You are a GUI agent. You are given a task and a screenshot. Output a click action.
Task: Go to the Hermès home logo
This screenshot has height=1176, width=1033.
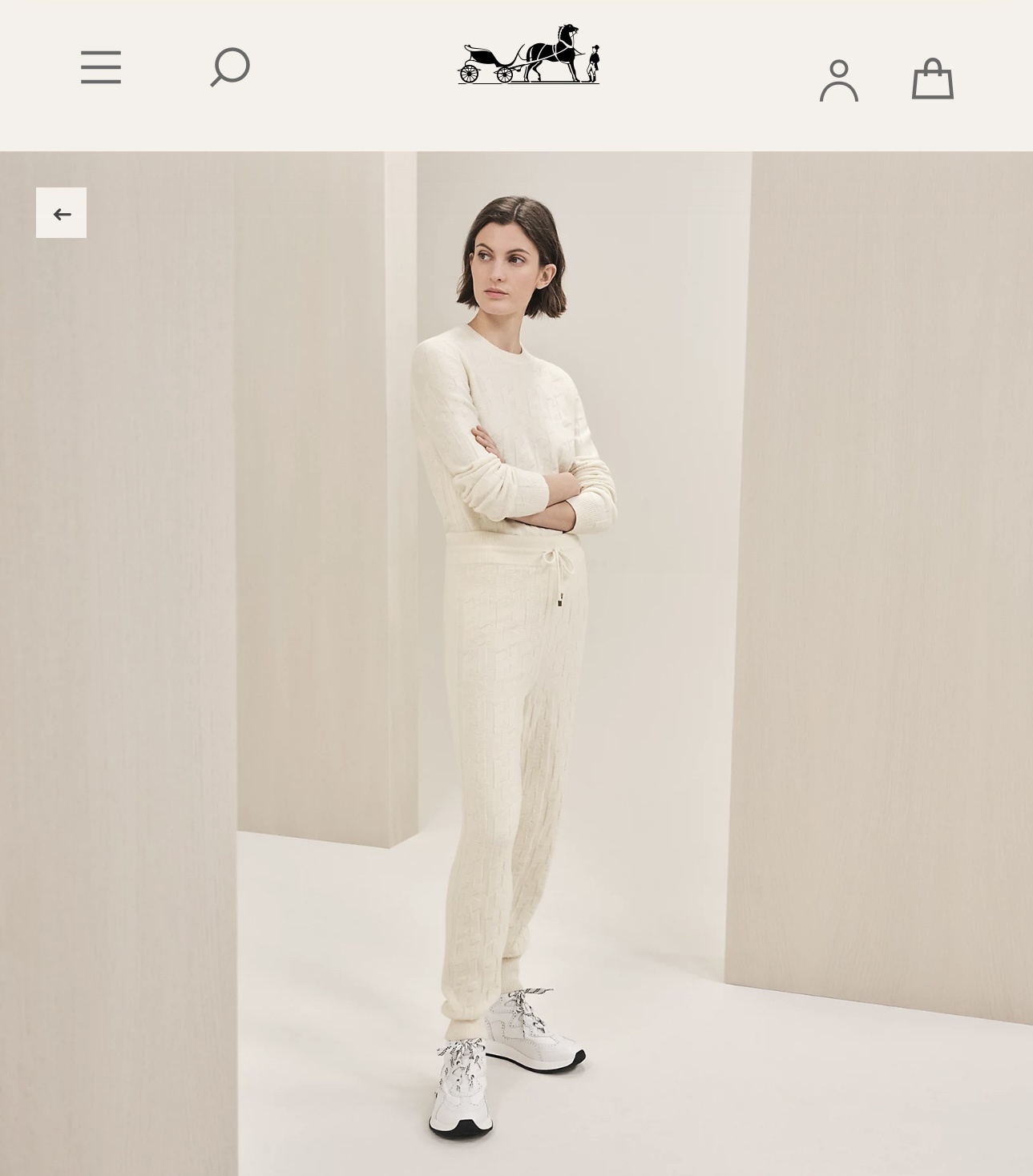tap(529, 54)
